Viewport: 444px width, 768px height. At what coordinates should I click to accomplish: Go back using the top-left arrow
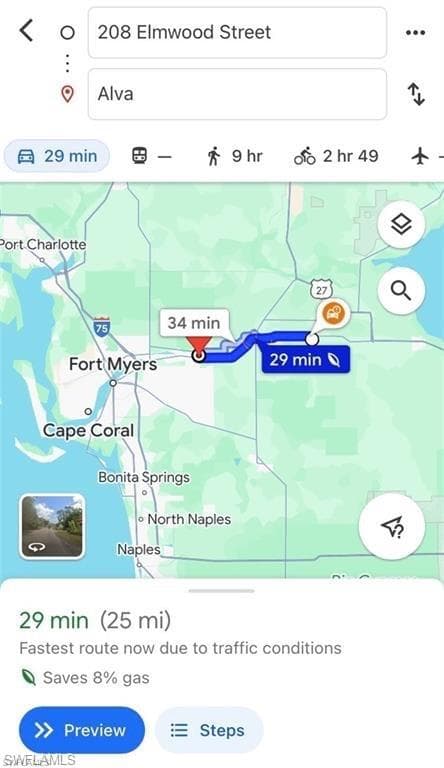click(x=26, y=31)
